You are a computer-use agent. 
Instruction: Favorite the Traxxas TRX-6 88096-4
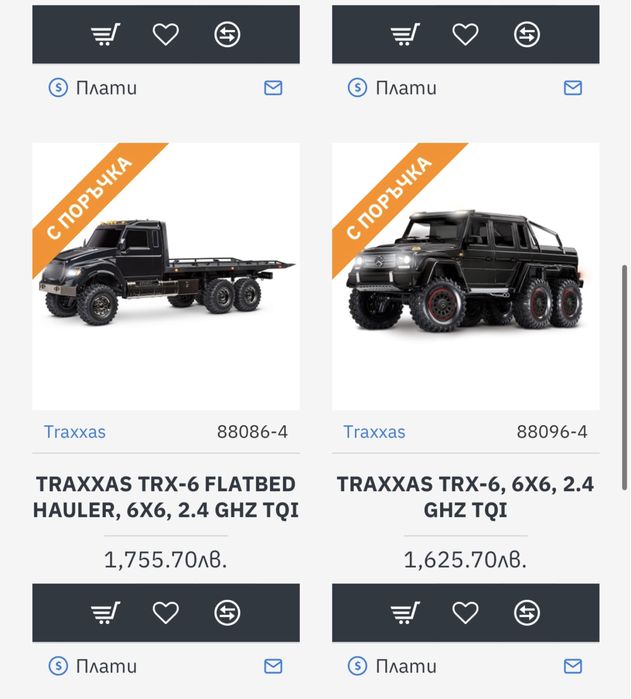[x=465, y=613]
